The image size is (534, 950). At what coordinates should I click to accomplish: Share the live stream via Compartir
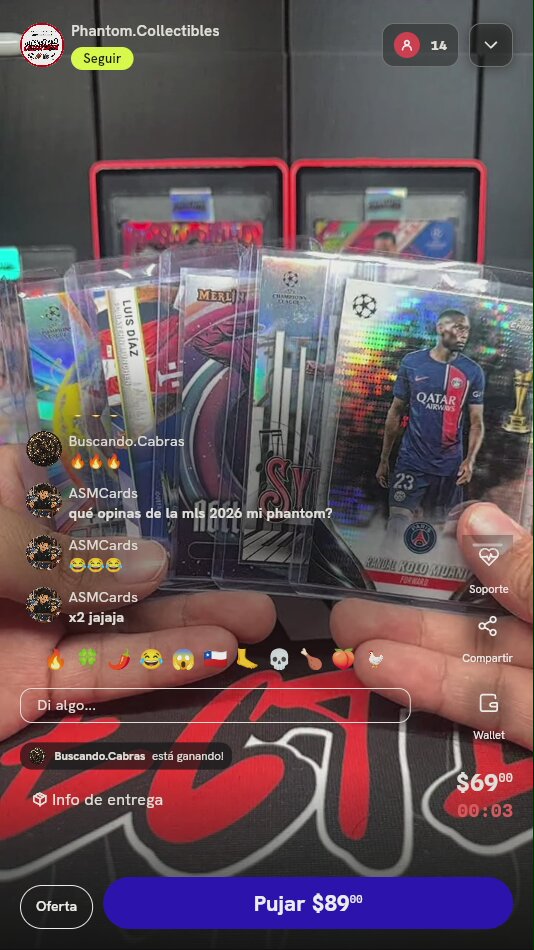point(487,640)
